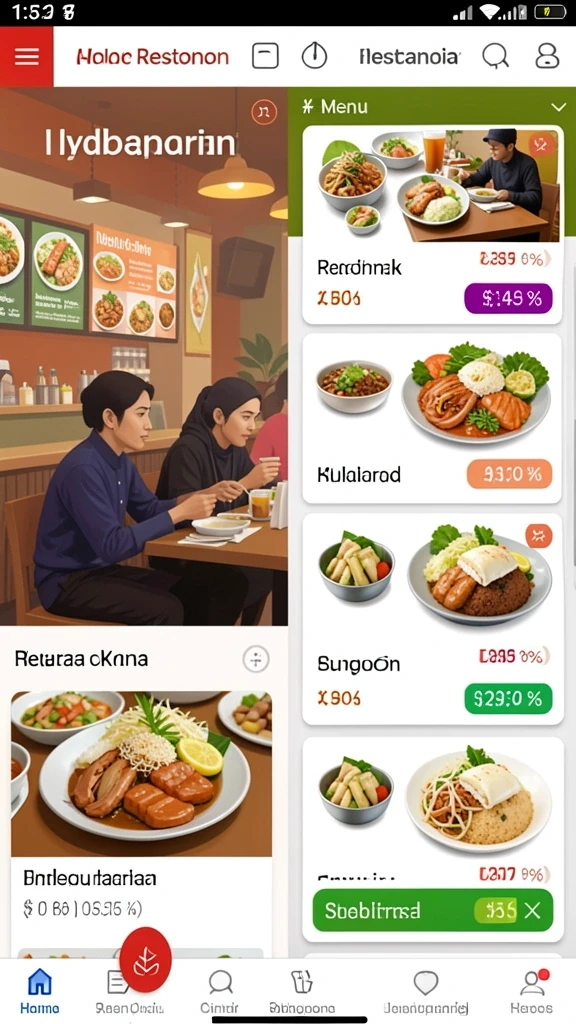Tap the red floating leaf button
This screenshot has height=1024, width=576.
click(x=145, y=960)
